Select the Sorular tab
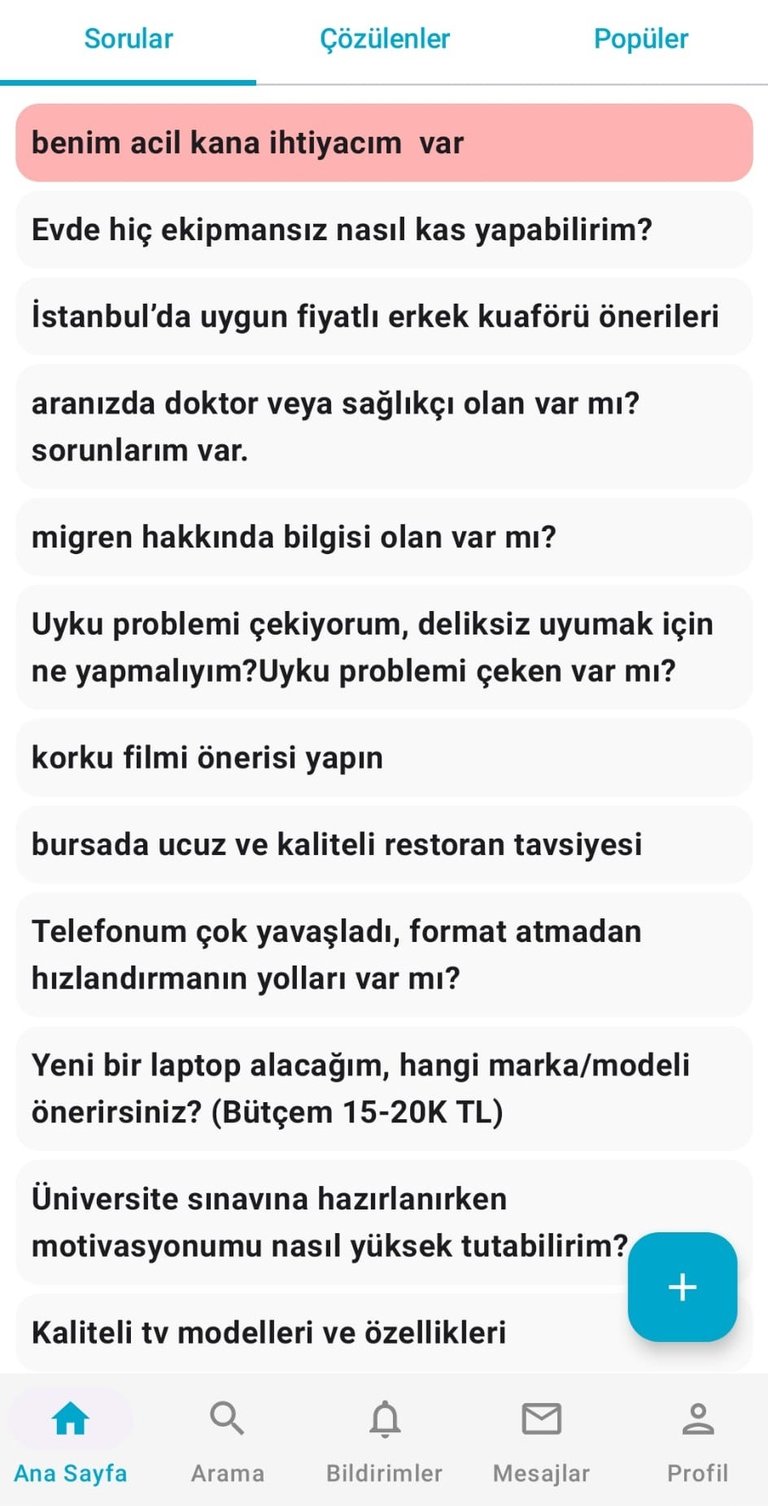 [128, 40]
